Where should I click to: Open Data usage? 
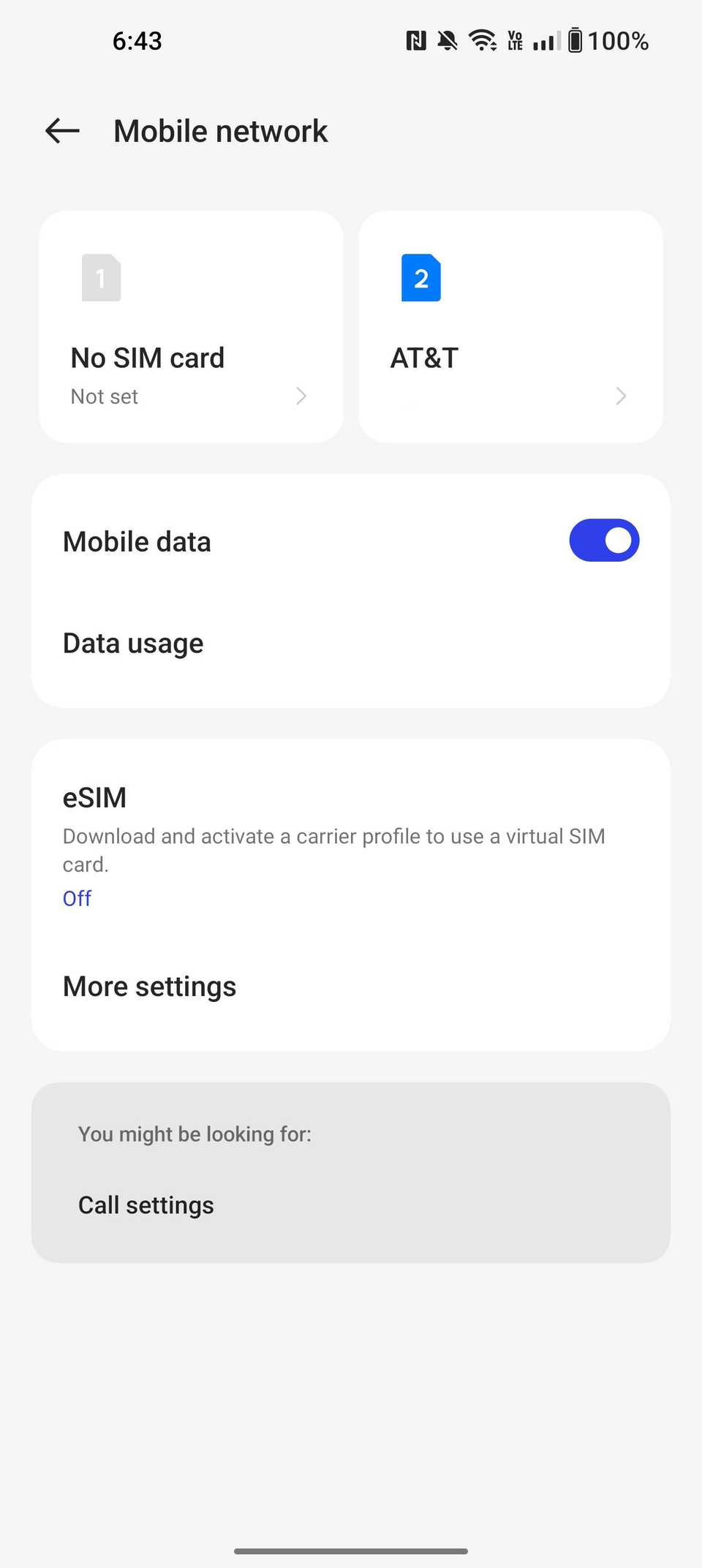tap(133, 643)
